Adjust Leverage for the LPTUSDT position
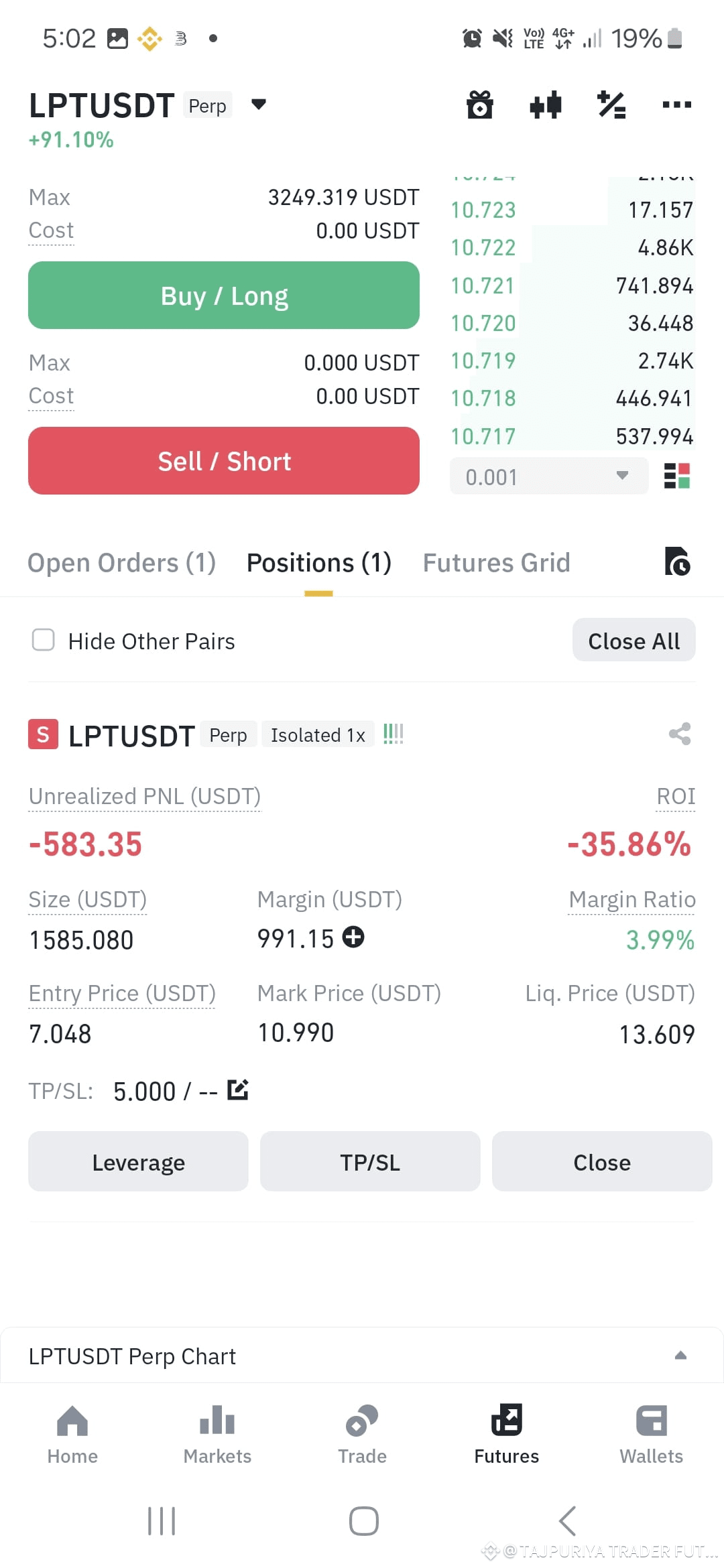Image resolution: width=724 pixels, height=1568 pixels. [138, 1161]
